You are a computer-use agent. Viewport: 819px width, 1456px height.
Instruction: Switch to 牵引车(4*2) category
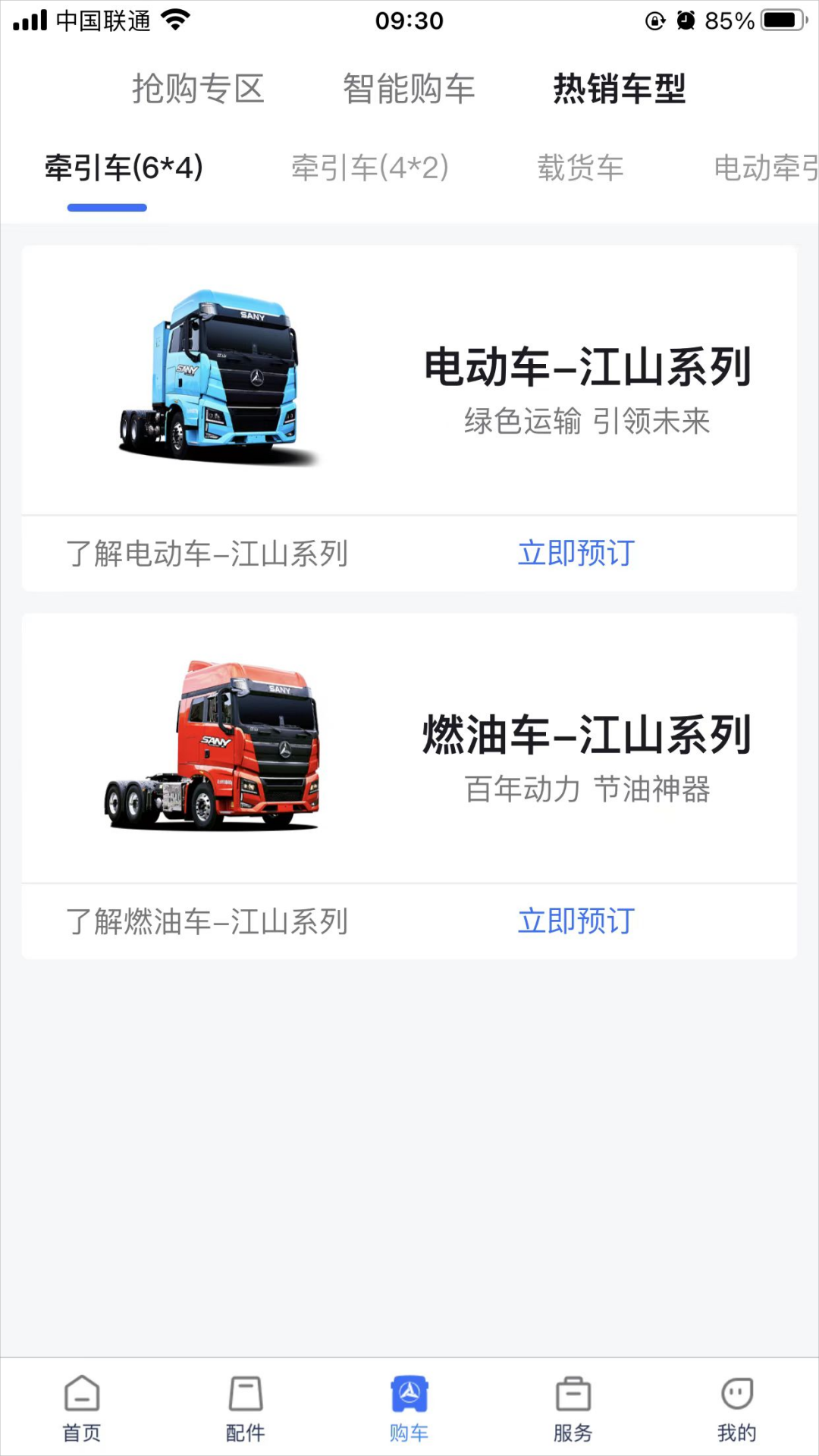[x=370, y=168]
